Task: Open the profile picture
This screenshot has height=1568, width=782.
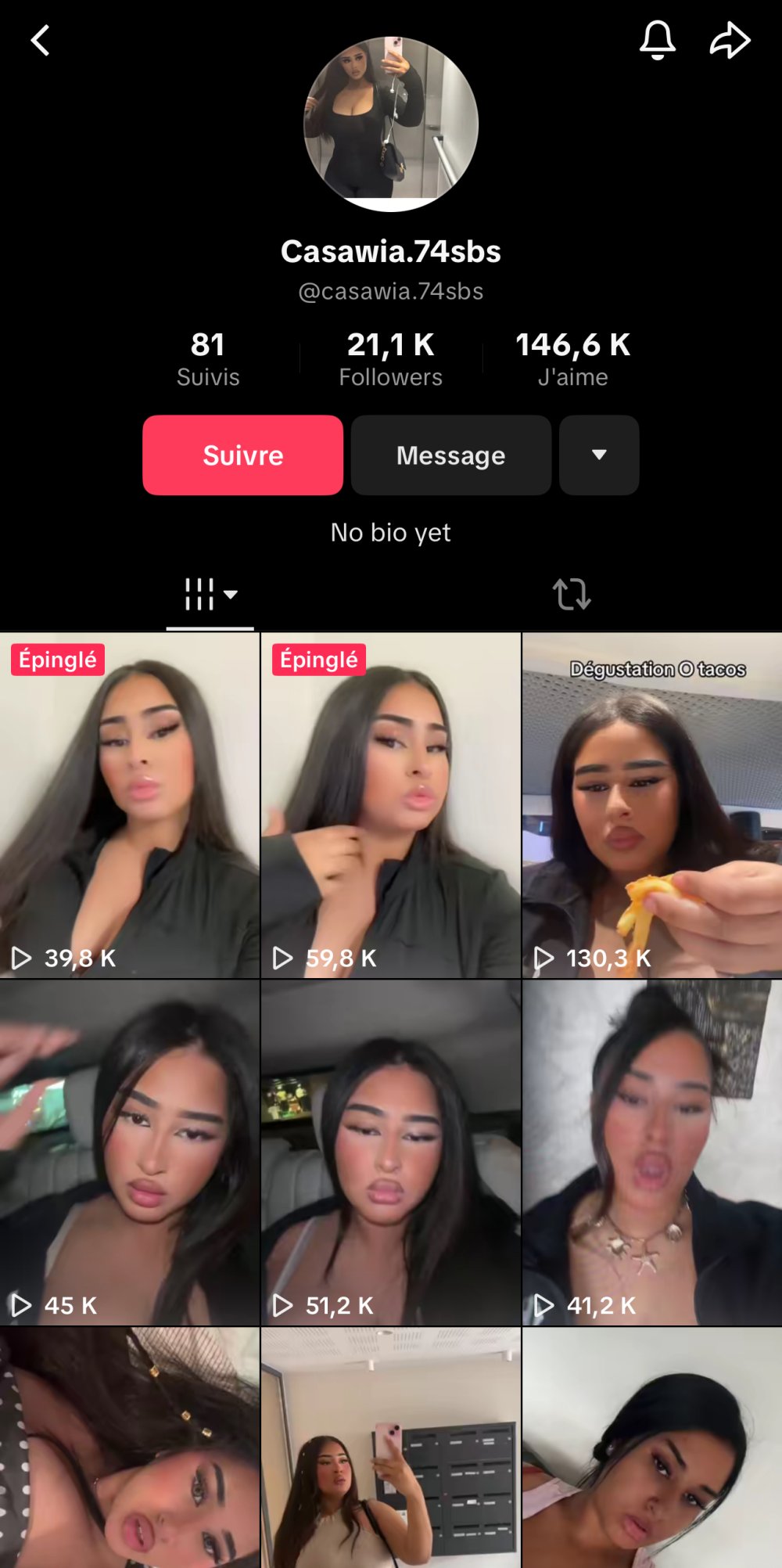Action: (x=391, y=124)
